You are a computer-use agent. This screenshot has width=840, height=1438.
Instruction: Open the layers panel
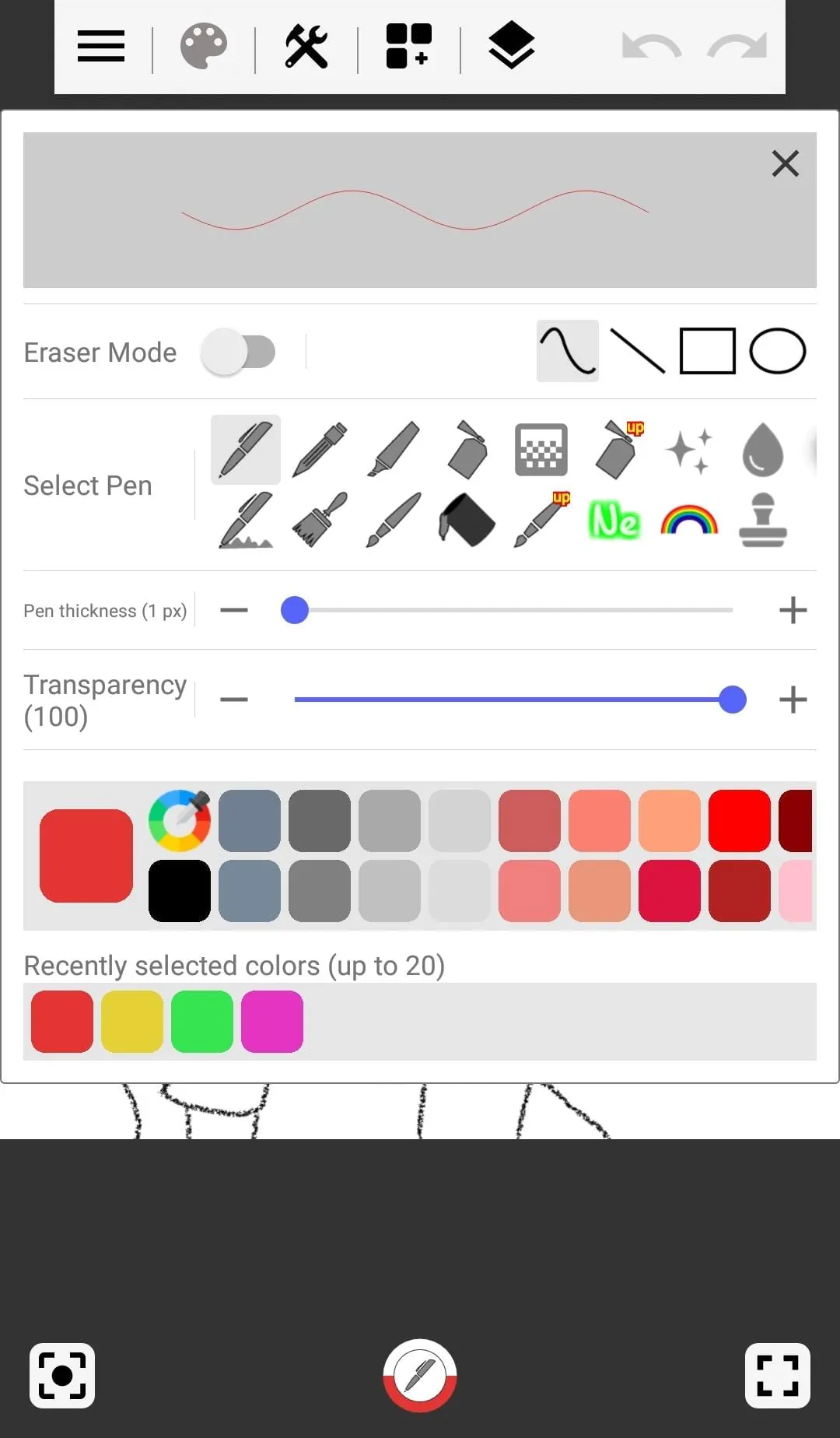511,47
